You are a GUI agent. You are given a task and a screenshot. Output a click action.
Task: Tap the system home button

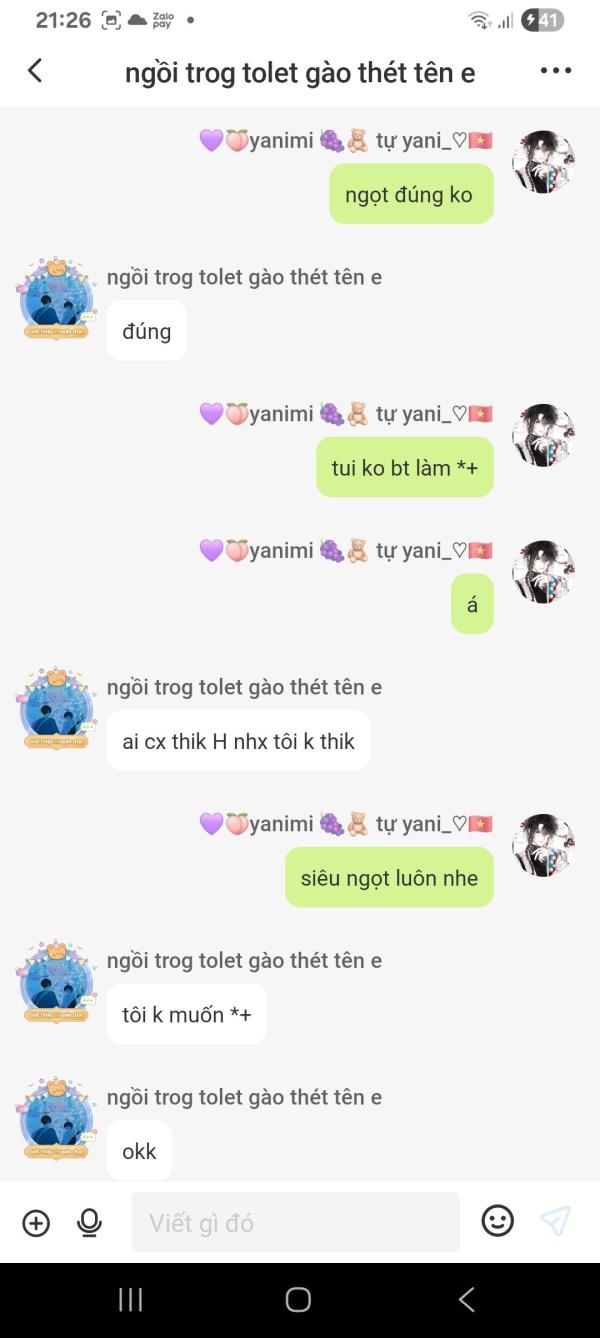(298, 1299)
